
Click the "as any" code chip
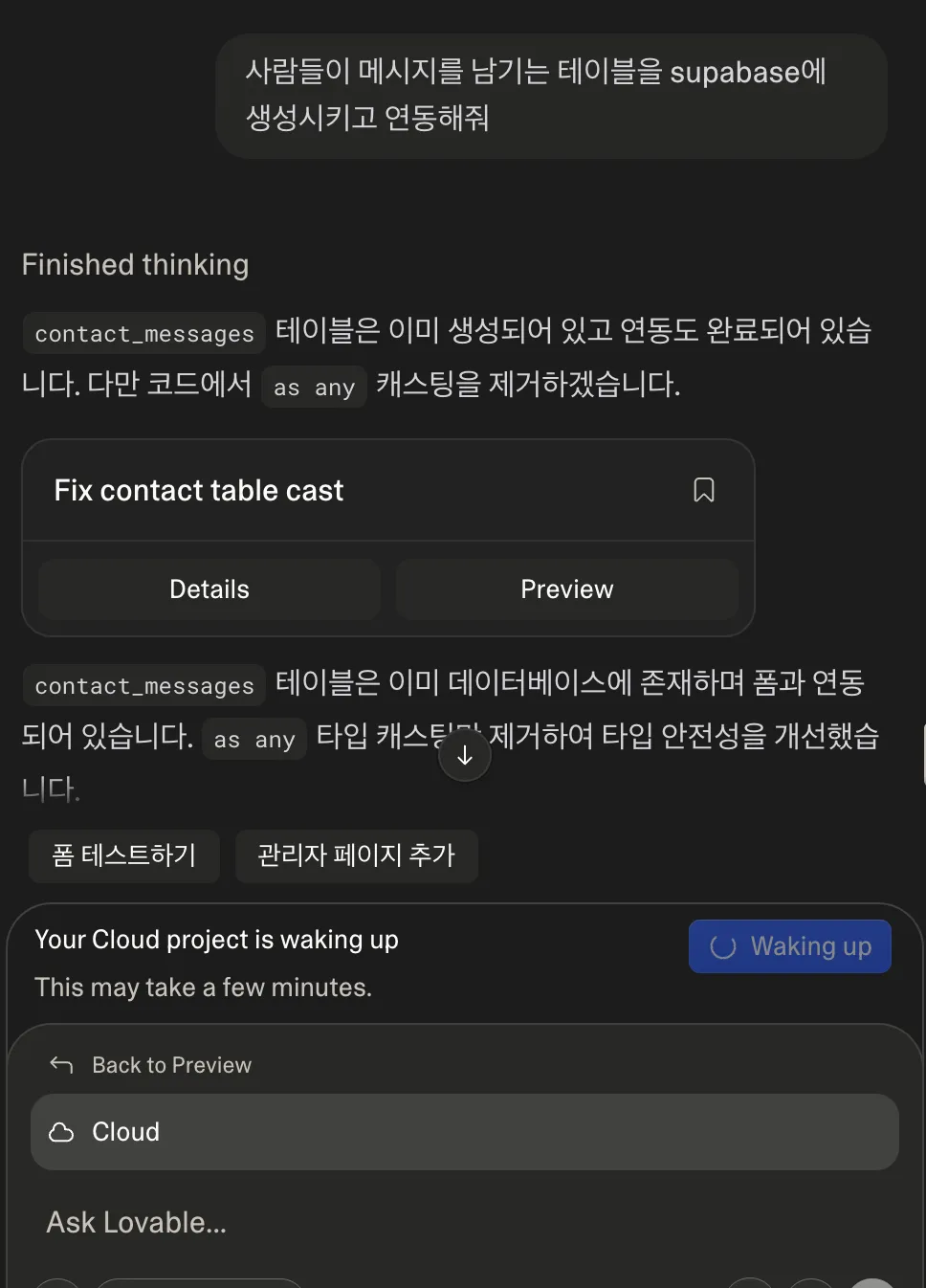[314, 387]
